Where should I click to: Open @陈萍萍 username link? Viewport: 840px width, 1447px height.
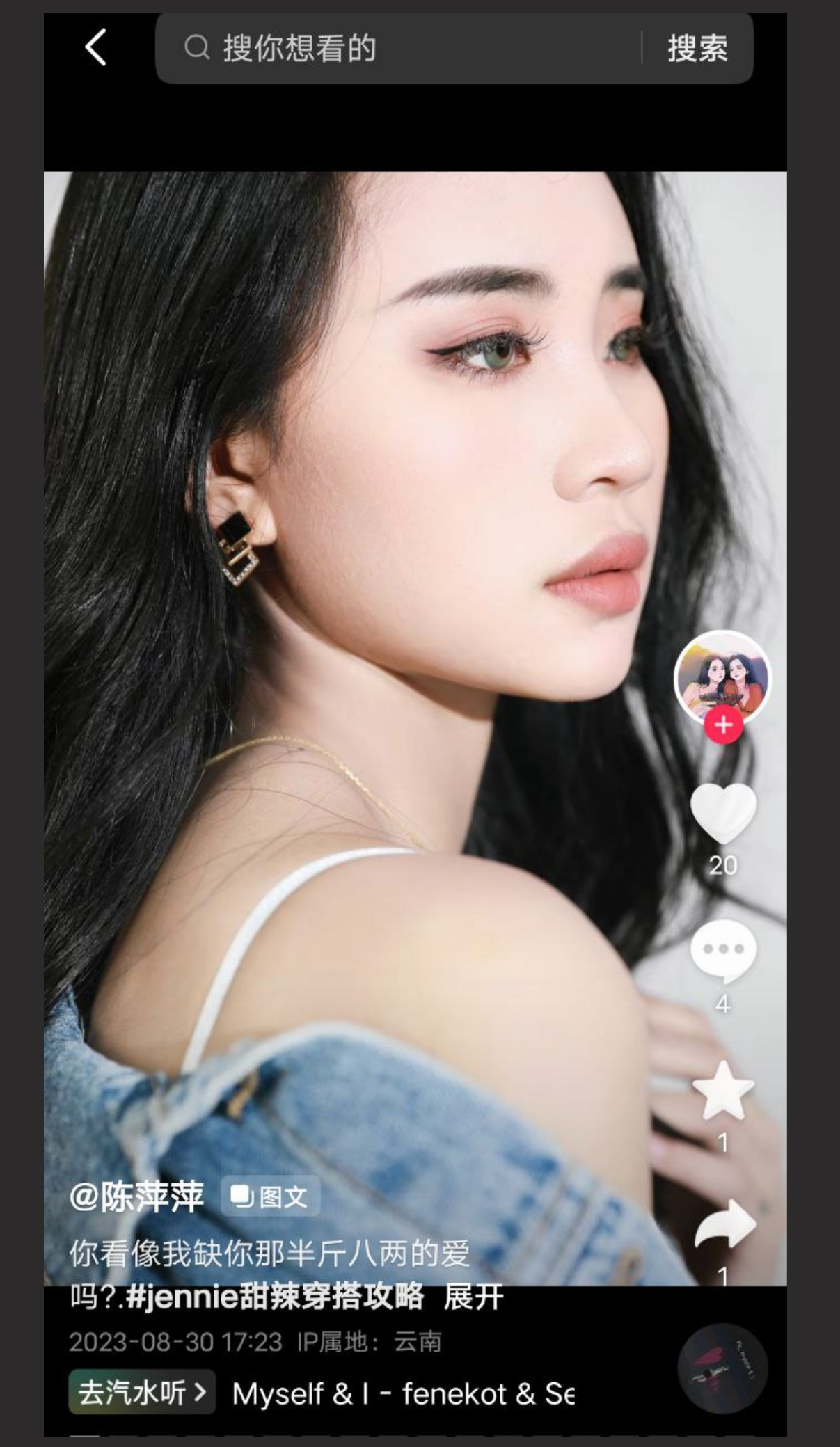pyautogui.click(x=136, y=1196)
